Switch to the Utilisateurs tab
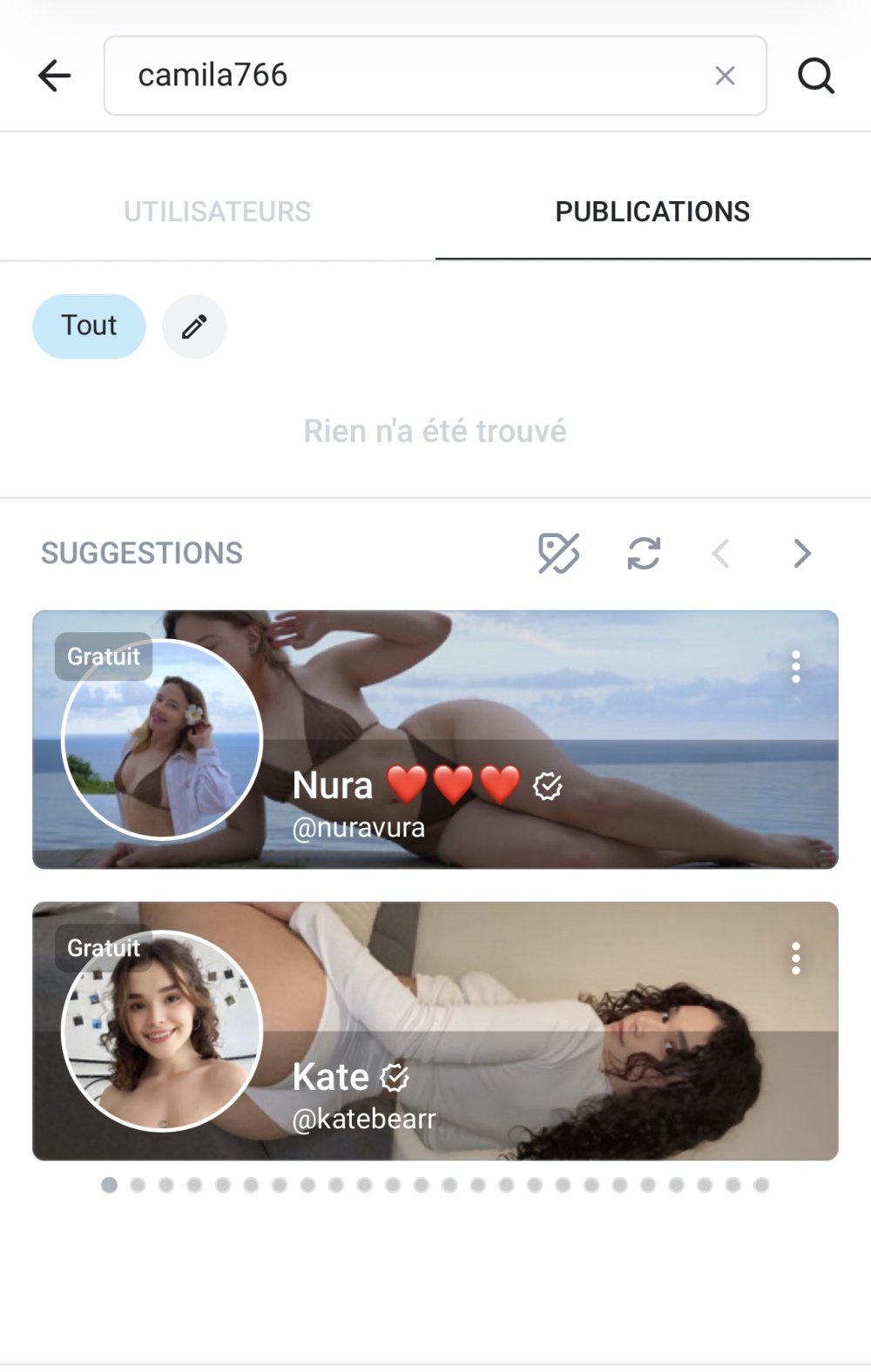Image resolution: width=871 pixels, height=1372 pixels. [217, 212]
